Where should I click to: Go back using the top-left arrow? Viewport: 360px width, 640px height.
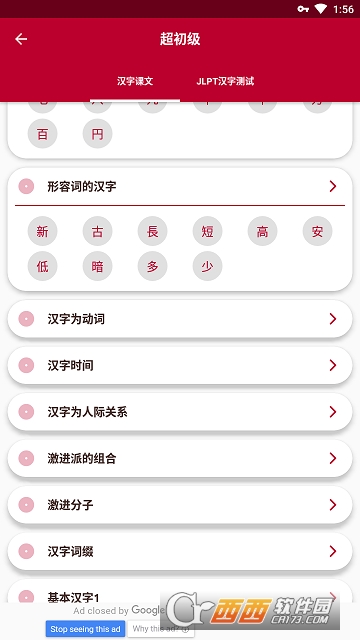(x=21, y=39)
